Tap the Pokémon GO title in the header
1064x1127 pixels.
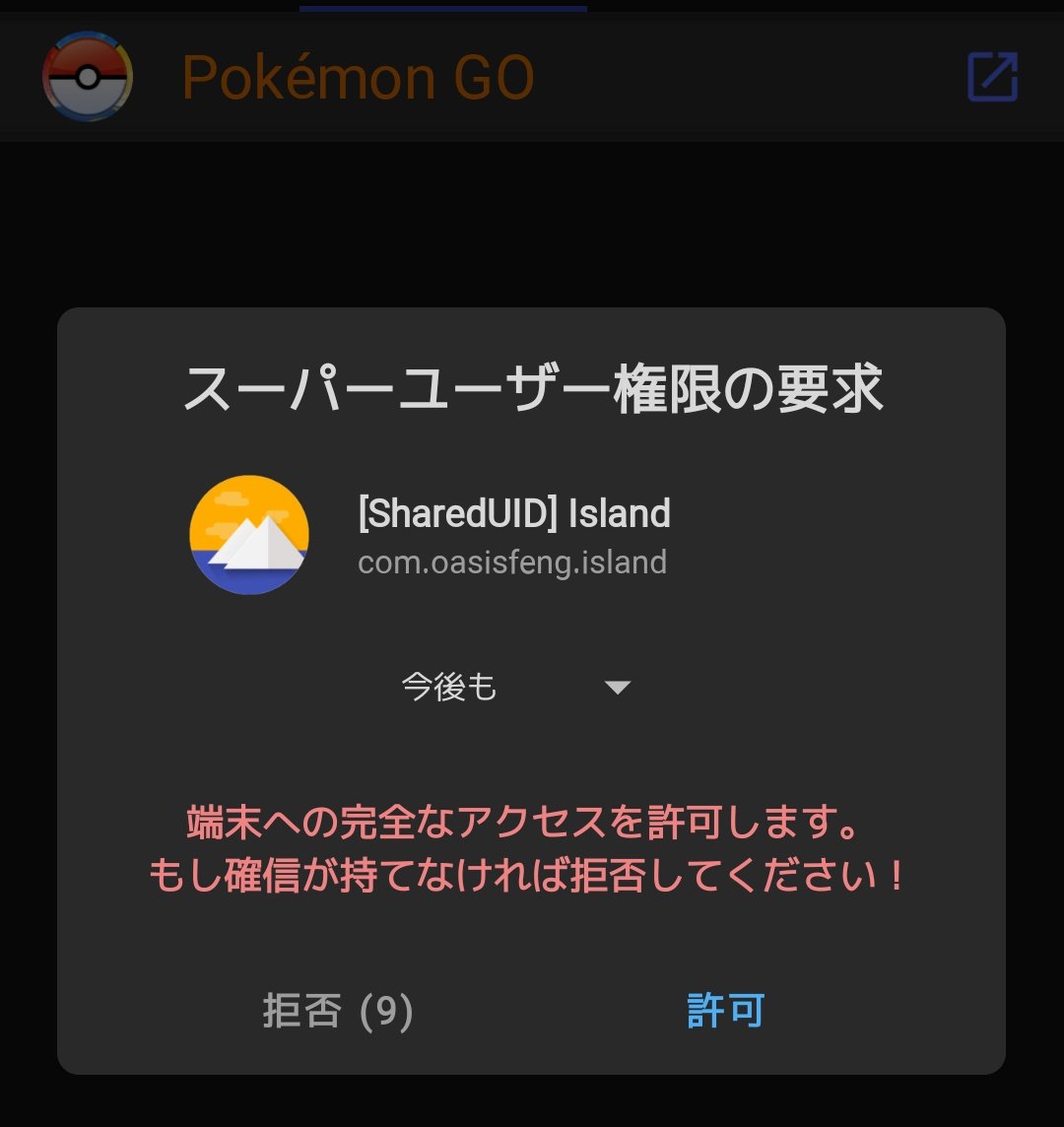[x=358, y=78]
